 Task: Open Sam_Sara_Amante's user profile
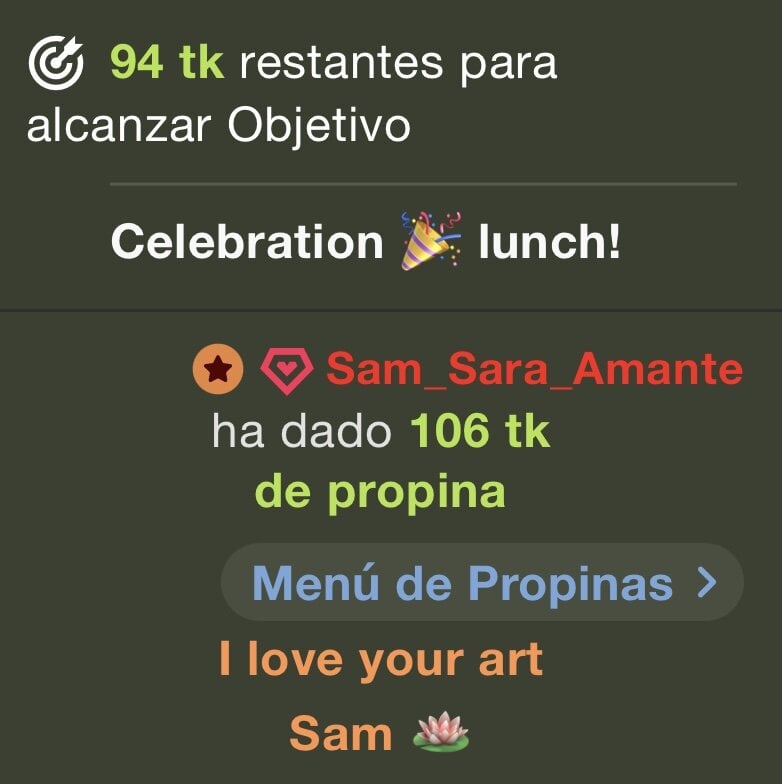(x=534, y=370)
